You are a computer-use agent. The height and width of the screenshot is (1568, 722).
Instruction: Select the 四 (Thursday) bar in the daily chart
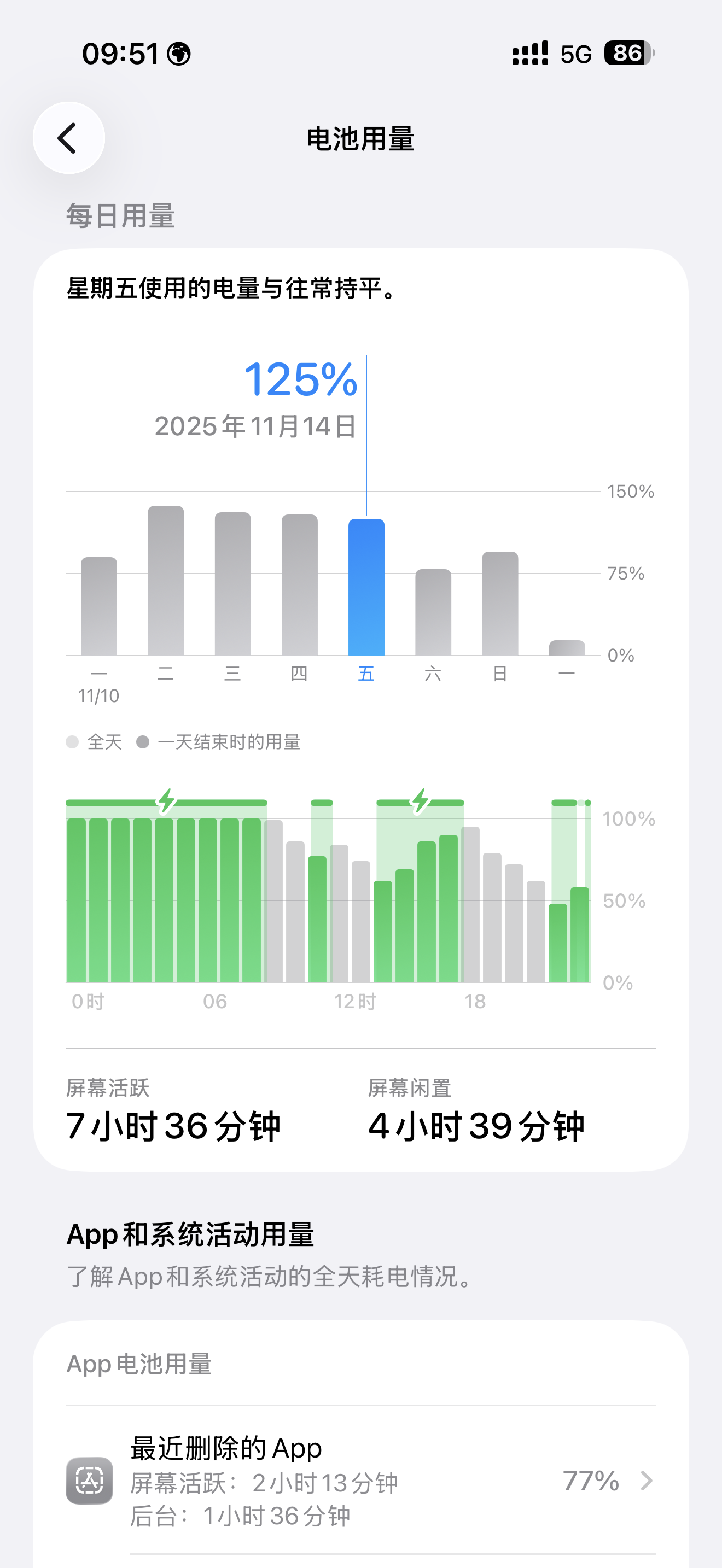click(300, 585)
